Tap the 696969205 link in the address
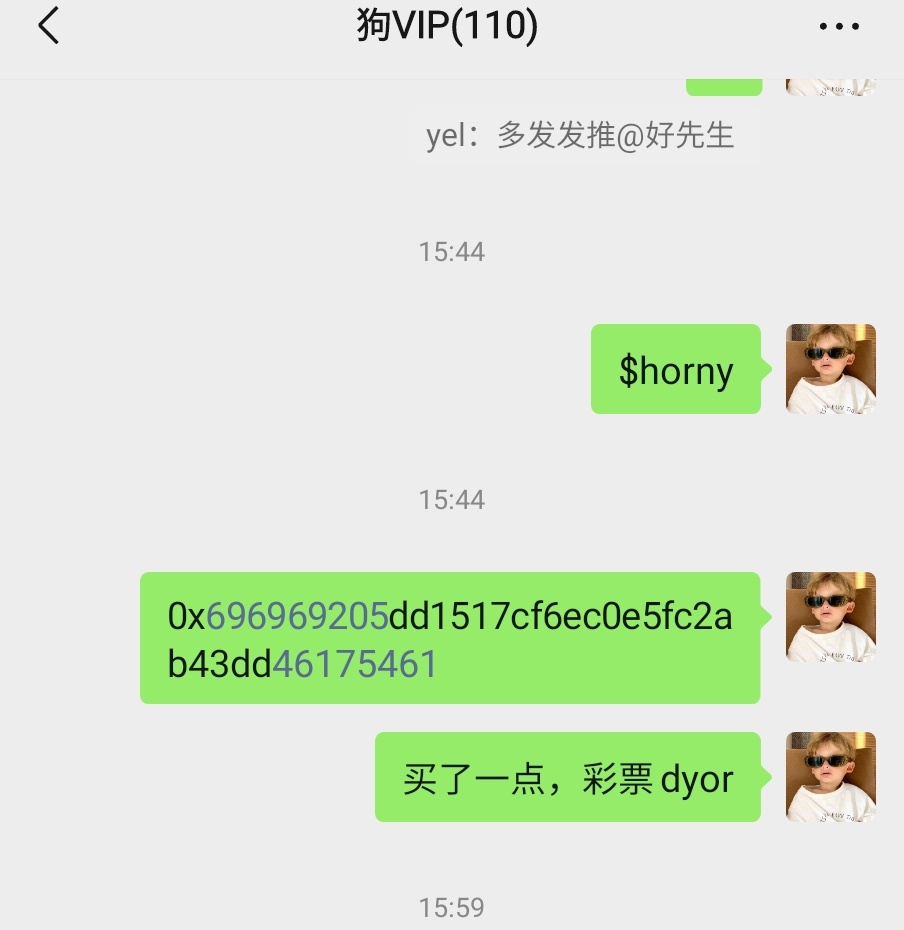Image resolution: width=904 pixels, height=930 pixels. pyautogui.click(x=297, y=617)
